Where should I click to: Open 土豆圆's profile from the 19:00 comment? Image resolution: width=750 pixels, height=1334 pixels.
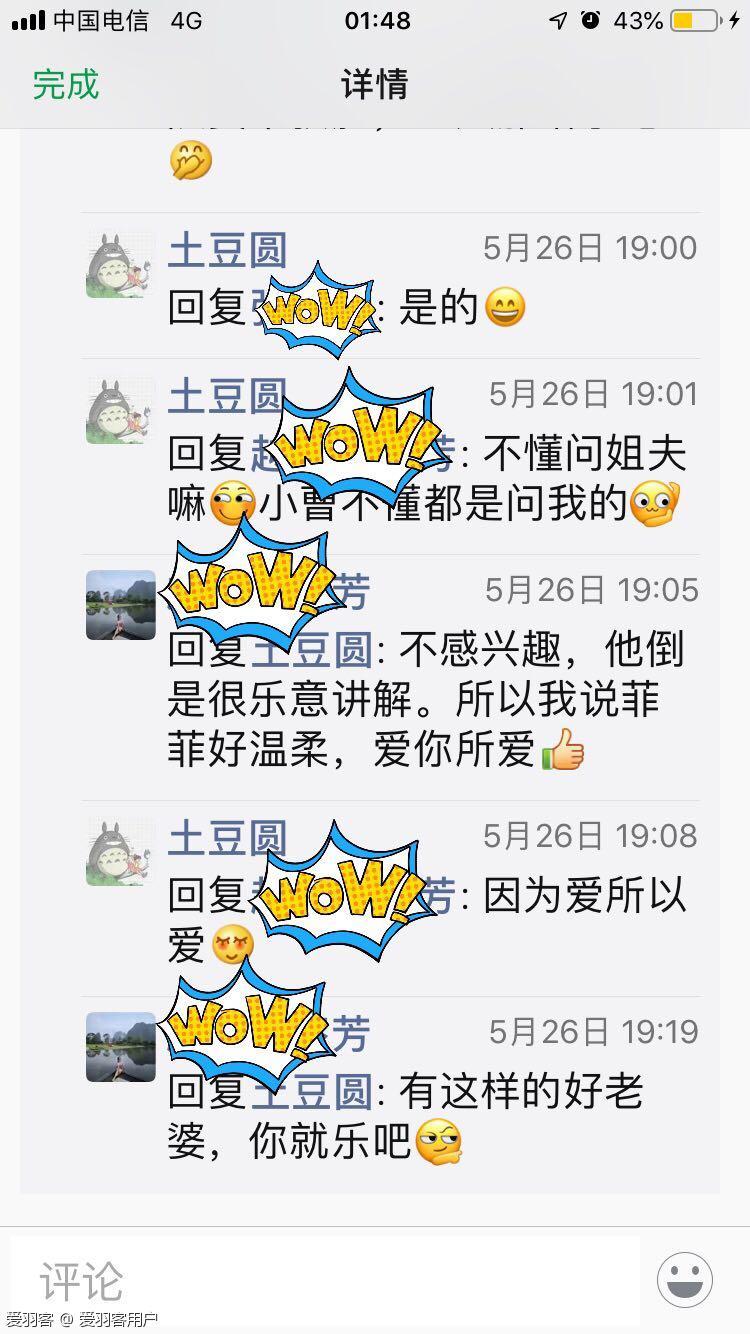click(227, 249)
